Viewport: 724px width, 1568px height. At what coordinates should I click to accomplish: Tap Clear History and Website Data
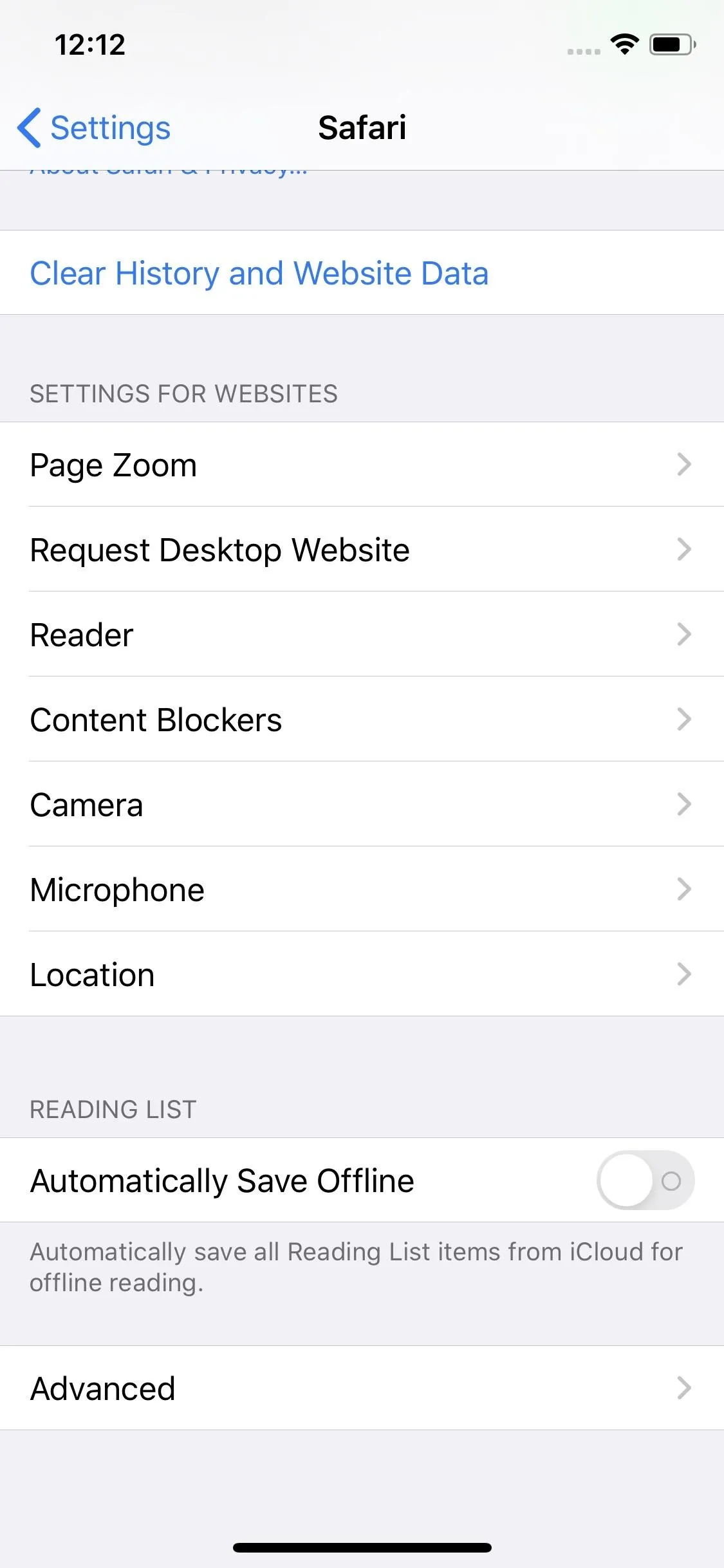pyautogui.click(x=362, y=272)
